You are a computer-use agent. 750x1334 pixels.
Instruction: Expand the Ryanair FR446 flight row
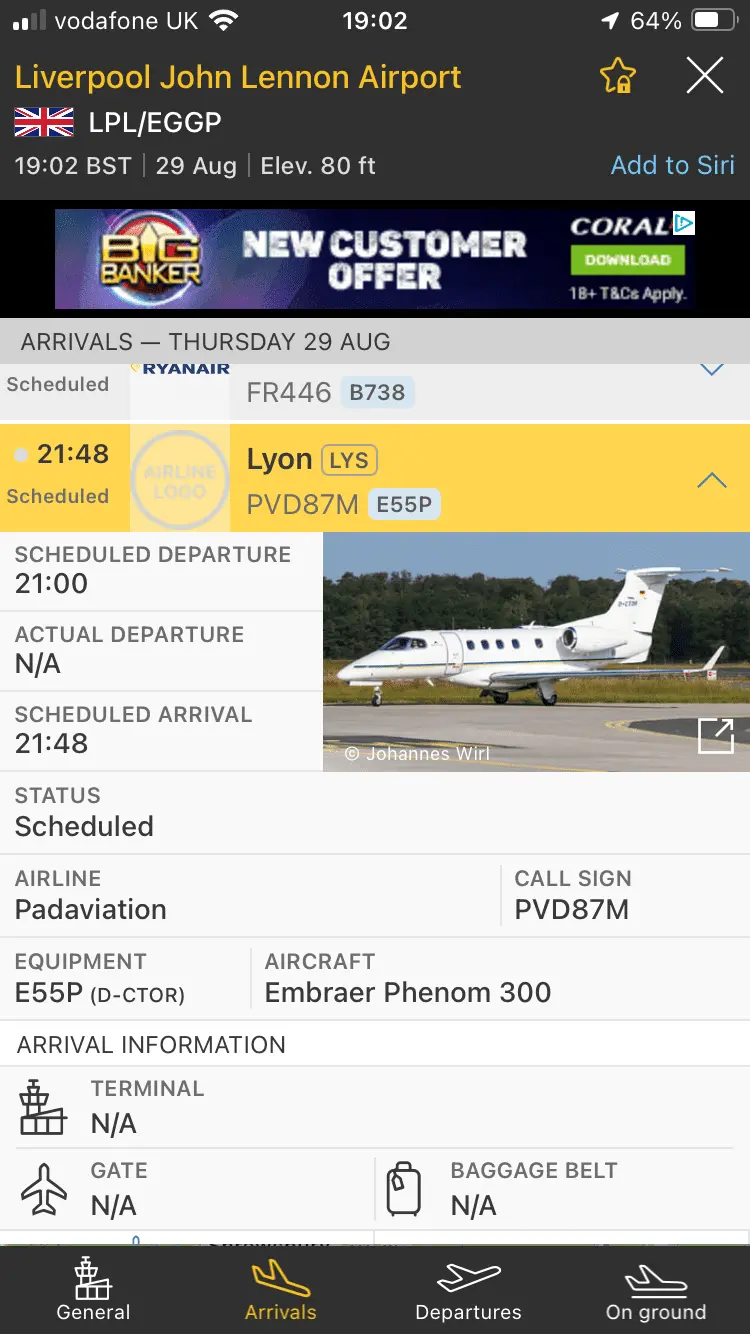711,372
